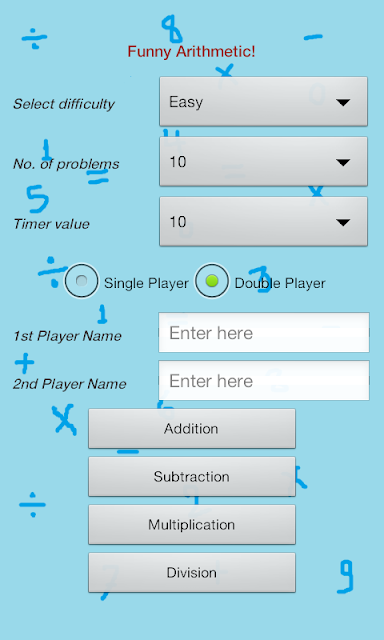
Task: Launch the Multiplication game
Action: pyautogui.click(x=192, y=524)
